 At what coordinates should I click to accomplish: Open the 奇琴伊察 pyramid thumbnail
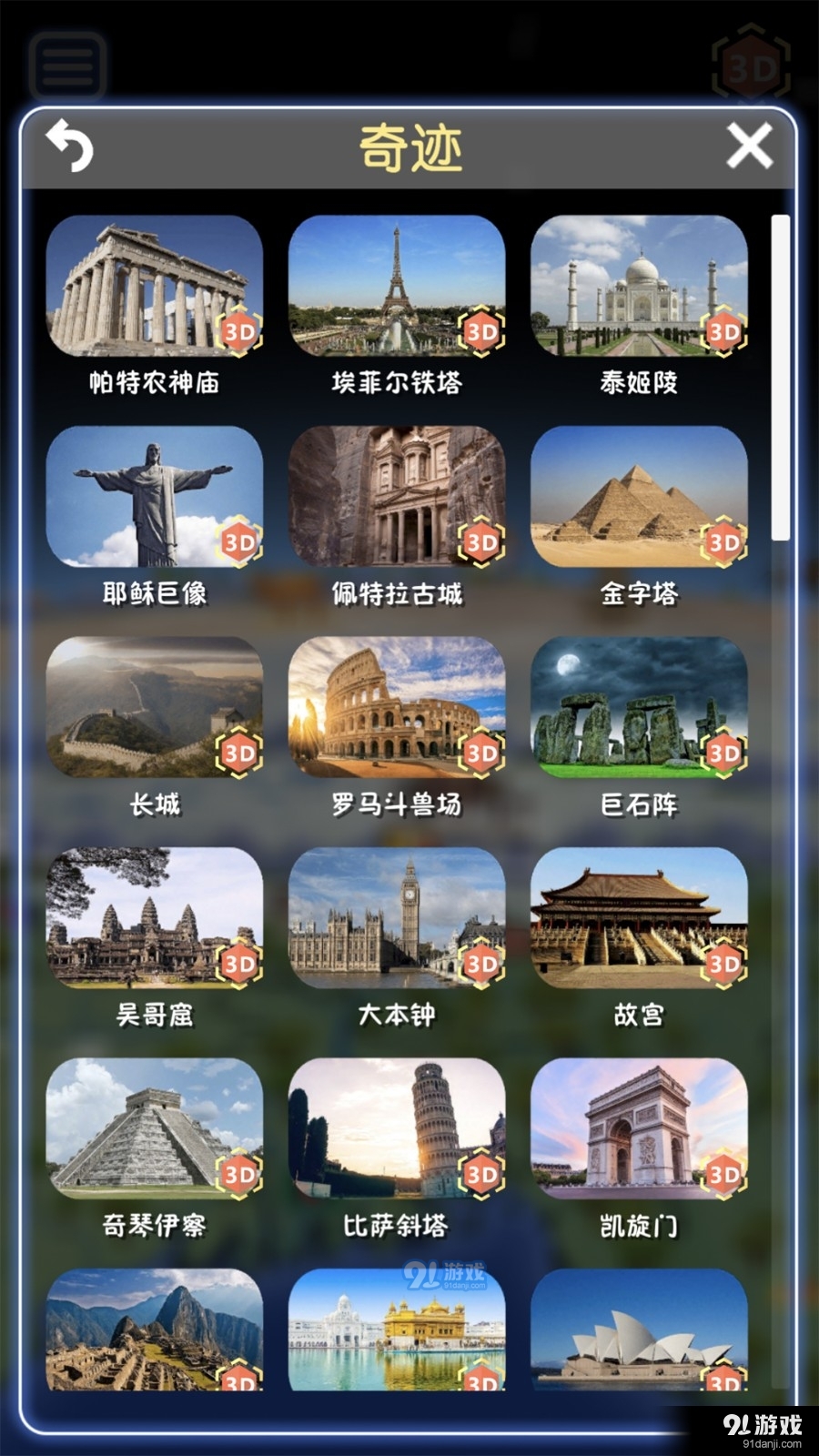[x=155, y=1130]
